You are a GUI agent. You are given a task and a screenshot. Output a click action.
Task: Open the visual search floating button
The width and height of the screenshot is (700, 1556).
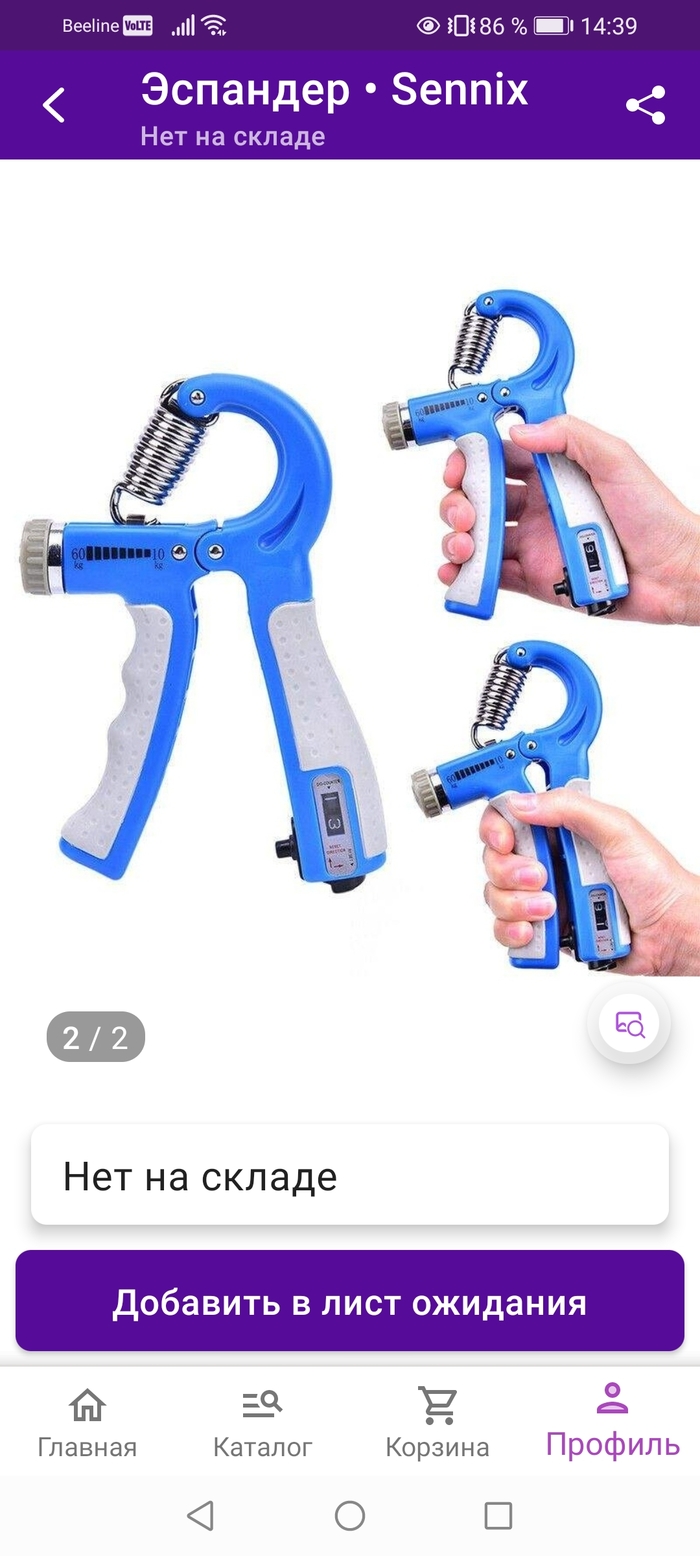[x=629, y=1024]
